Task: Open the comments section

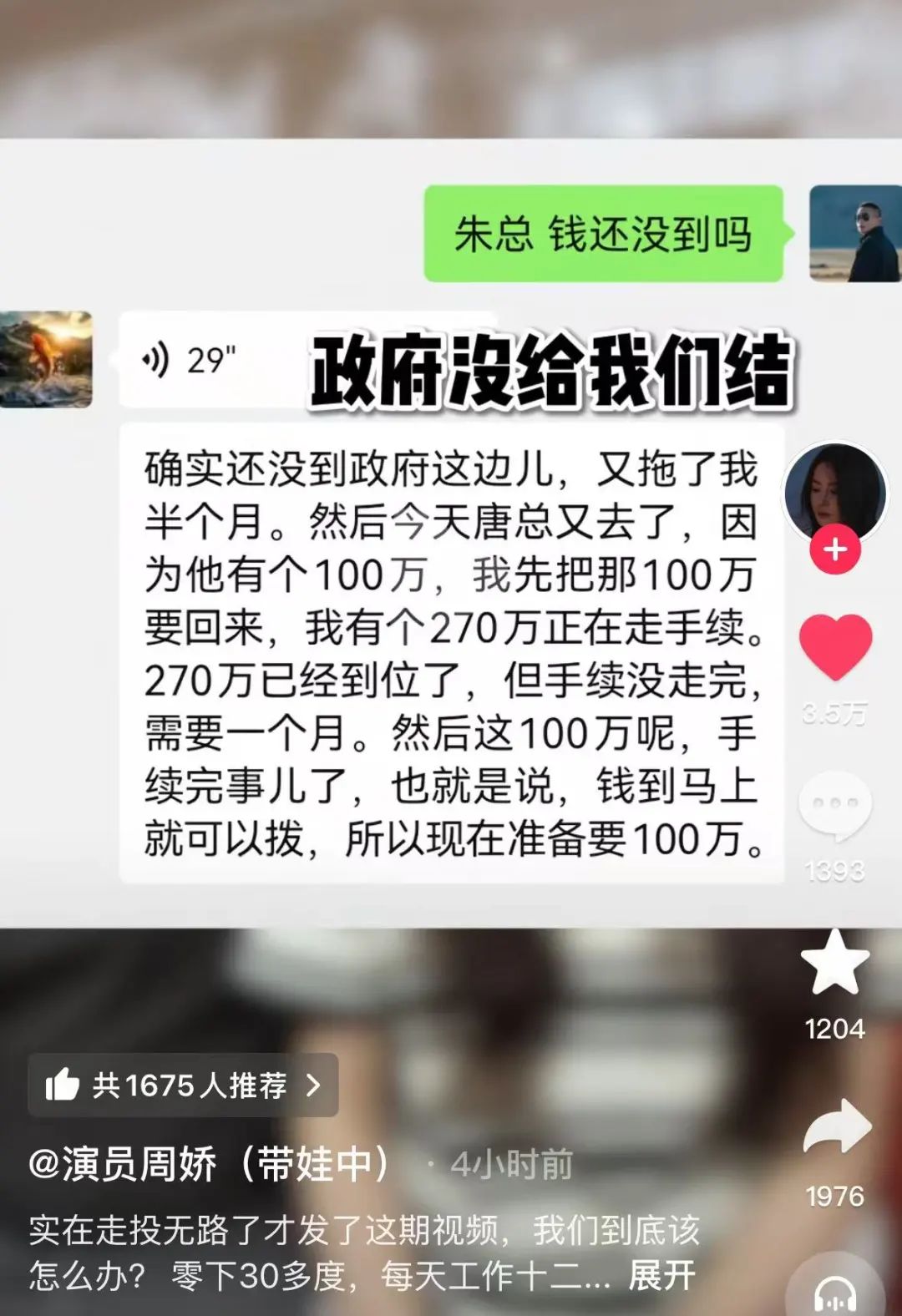Action: click(x=835, y=804)
